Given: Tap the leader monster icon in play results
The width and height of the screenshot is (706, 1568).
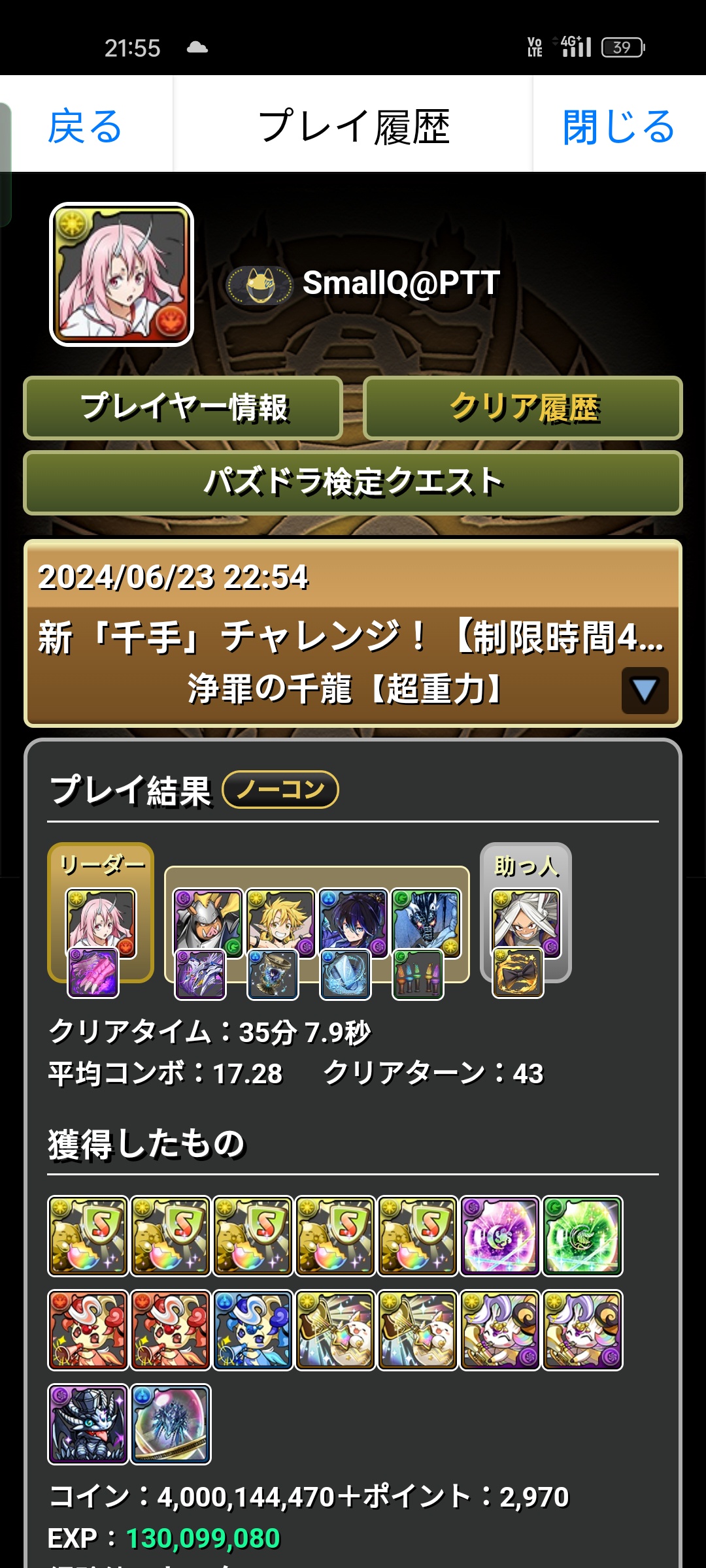Looking at the screenshot, I should pyautogui.click(x=101, y=923).
